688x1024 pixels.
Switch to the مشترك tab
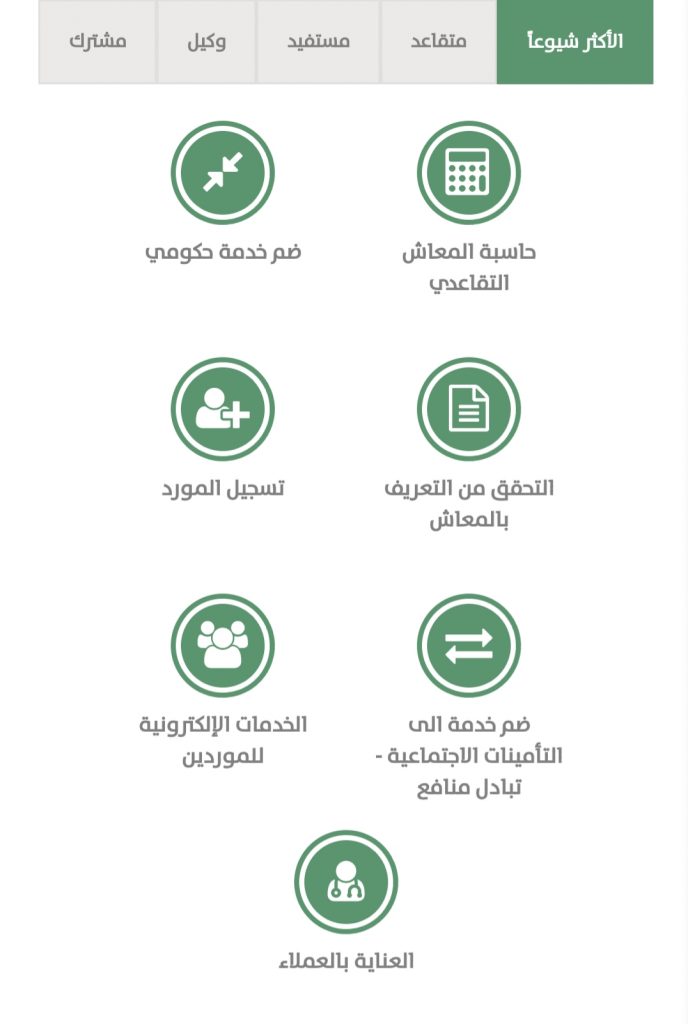(x=97, y=42)
